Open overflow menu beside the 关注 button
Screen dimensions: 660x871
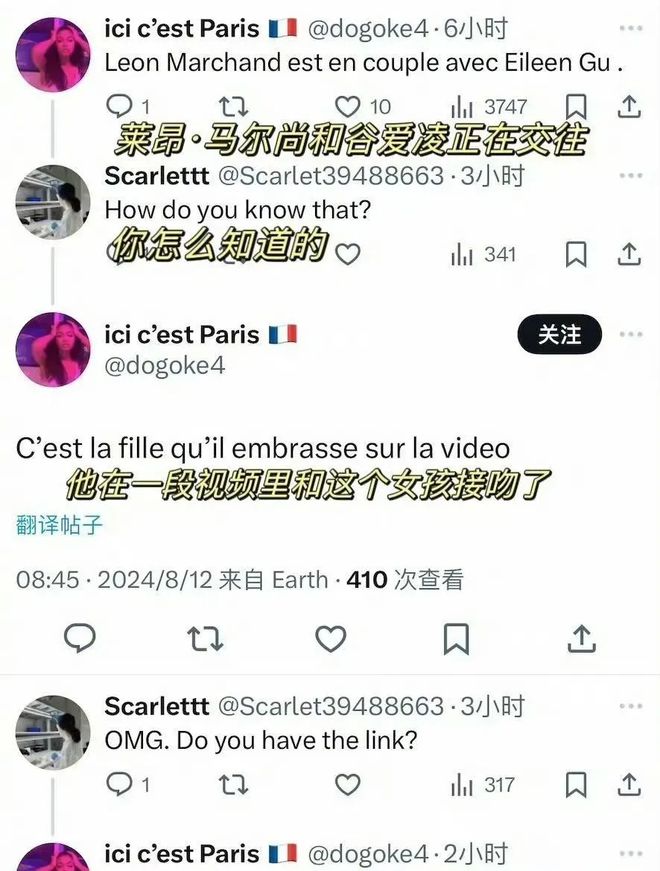point(630,335)
